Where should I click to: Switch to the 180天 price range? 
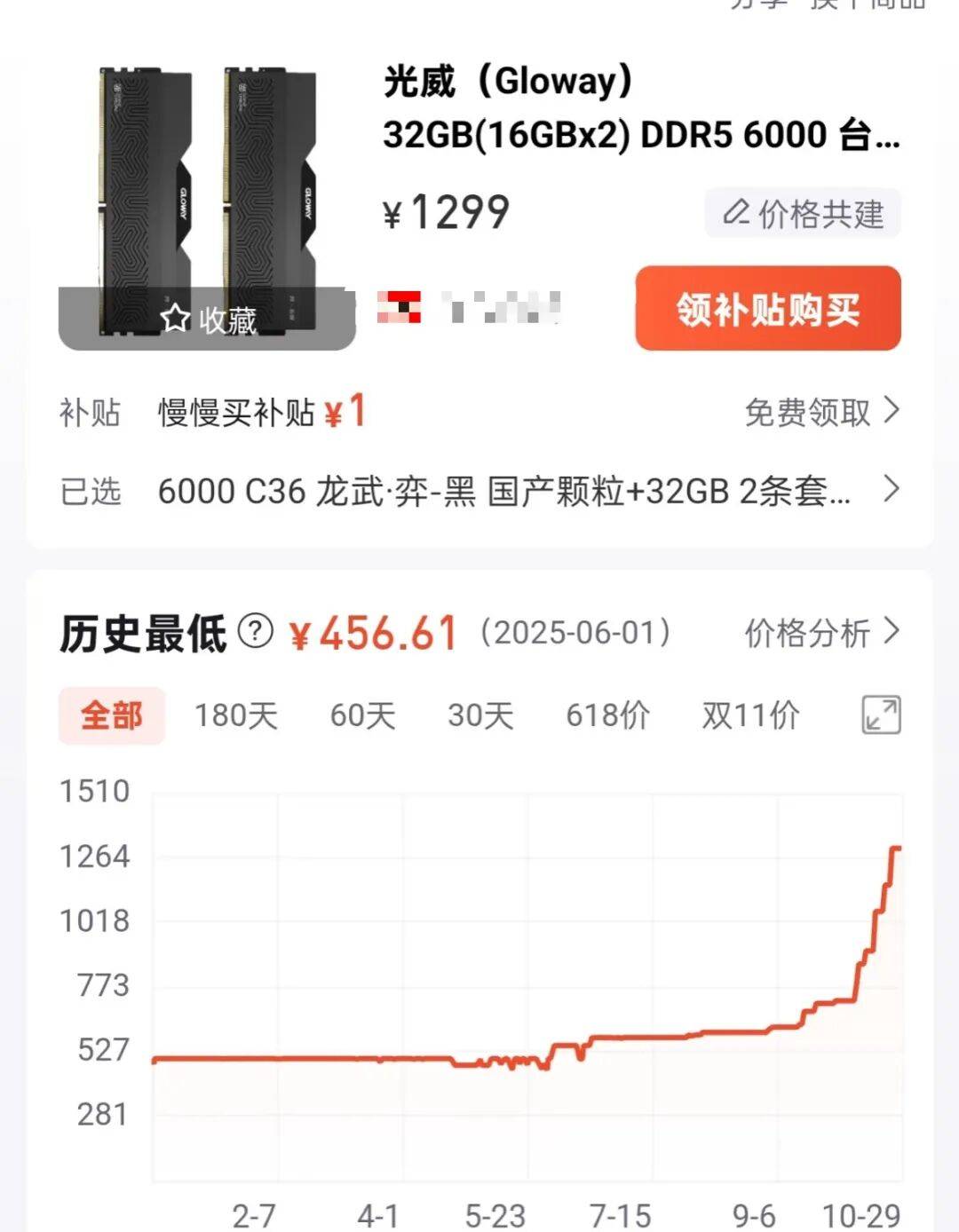pos(236,715)
